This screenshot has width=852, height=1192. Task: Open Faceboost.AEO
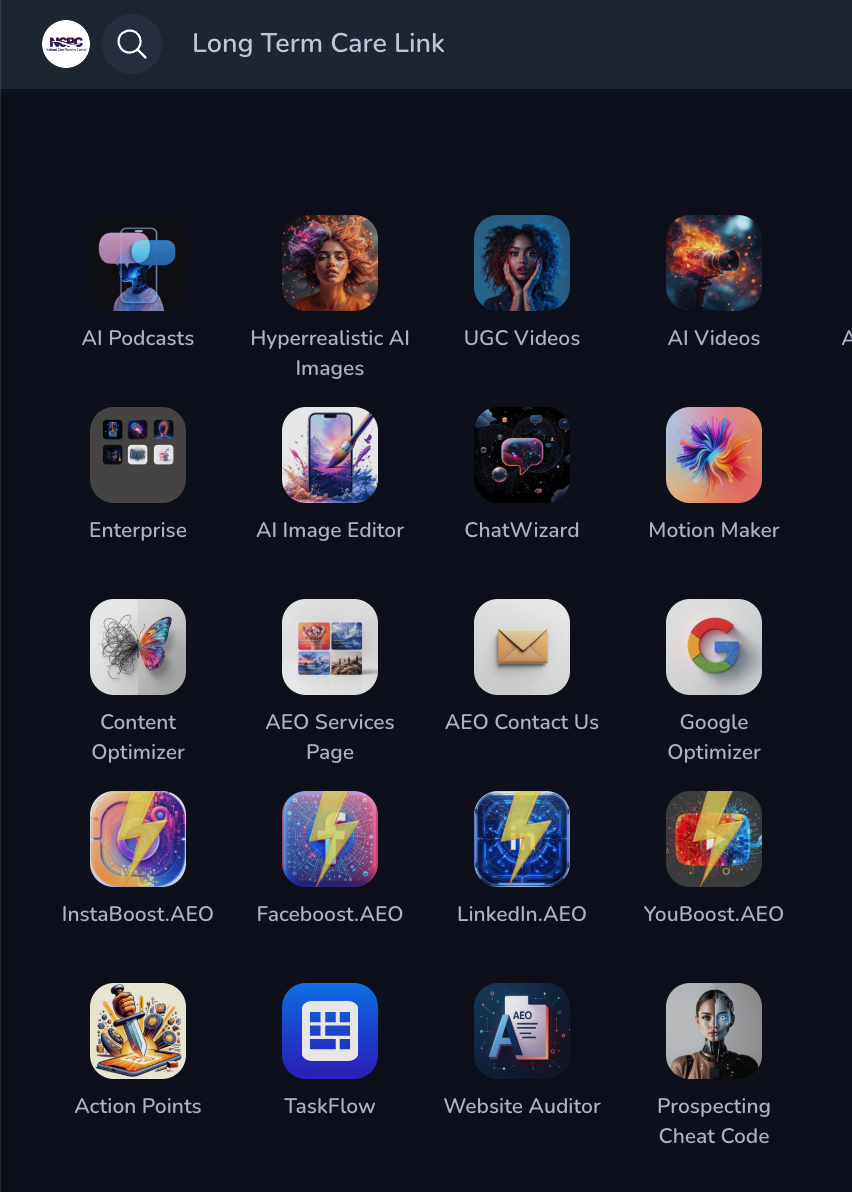click(x=330, y=839)
